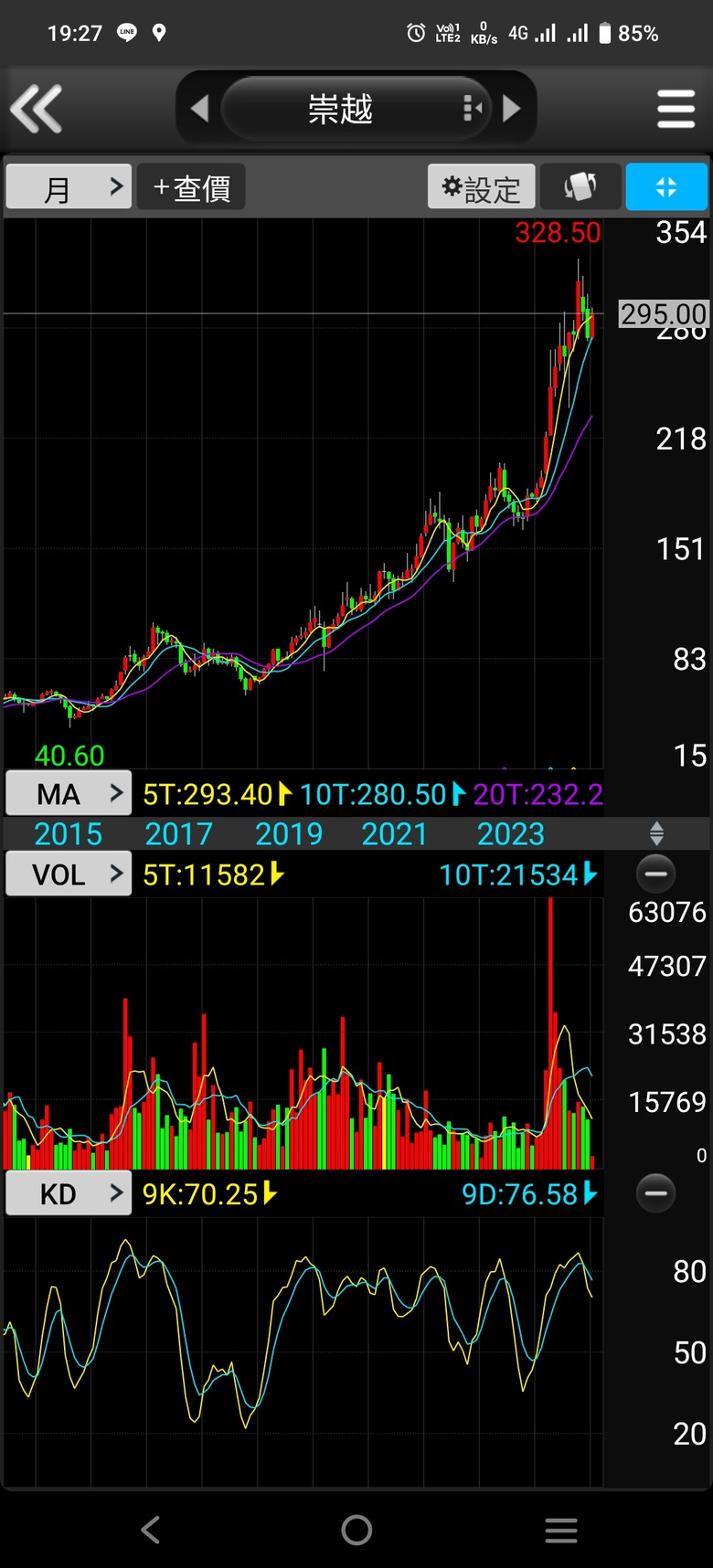Tap the +查價 button
The image size is (713, 1568).
(191, 187)
